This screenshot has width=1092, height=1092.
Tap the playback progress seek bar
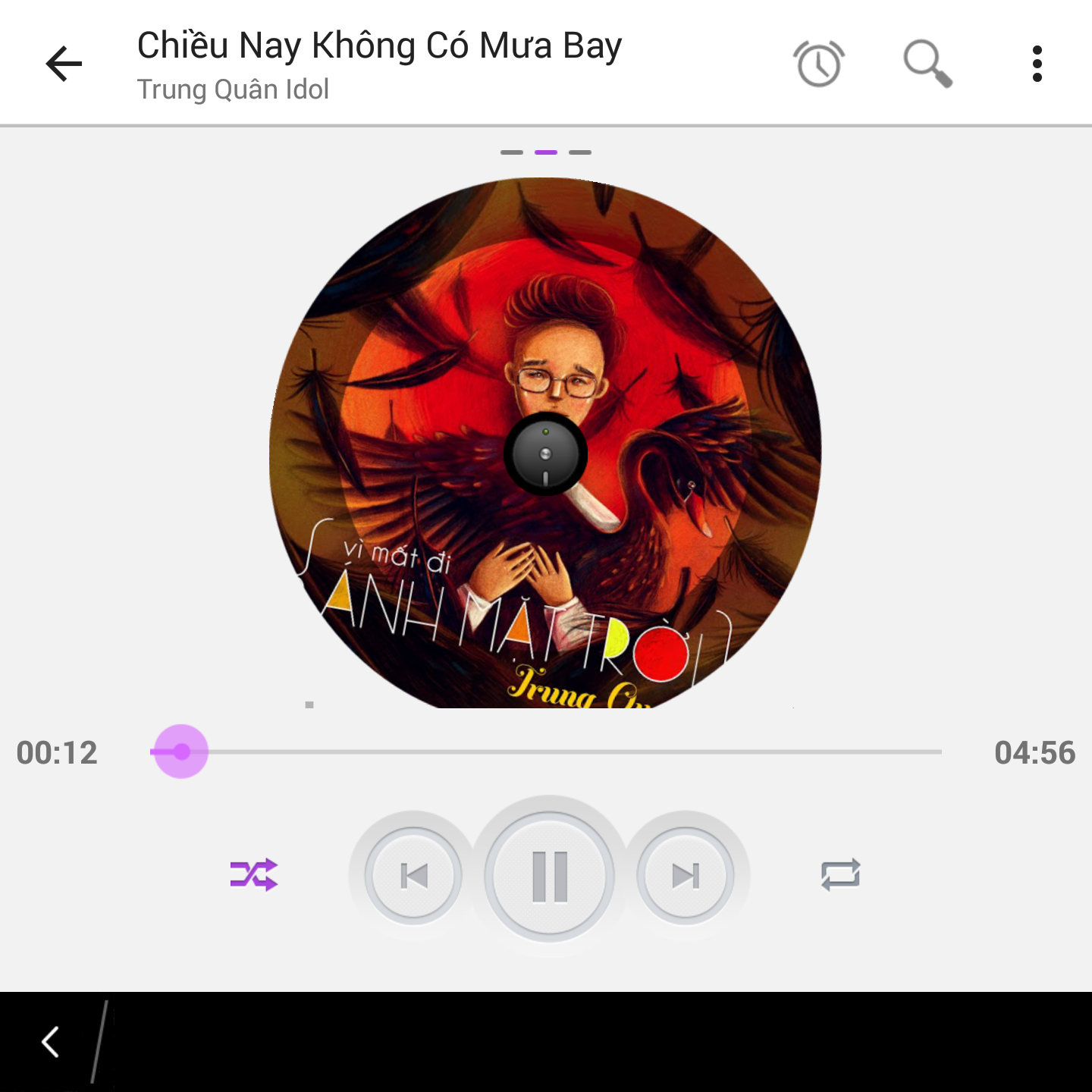coord(546,752)
